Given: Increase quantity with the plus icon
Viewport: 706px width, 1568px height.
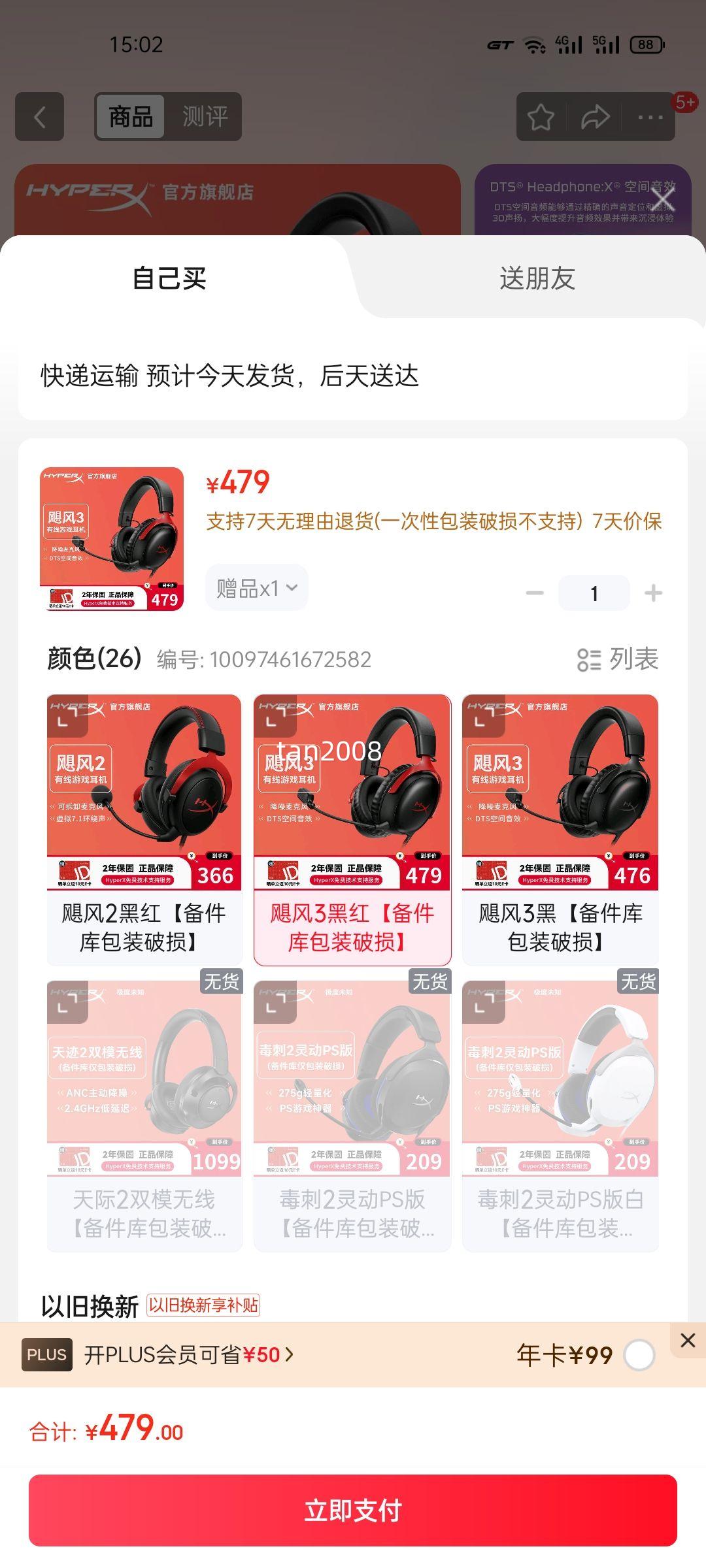Looking at the screenshot, I should [652, 592].
